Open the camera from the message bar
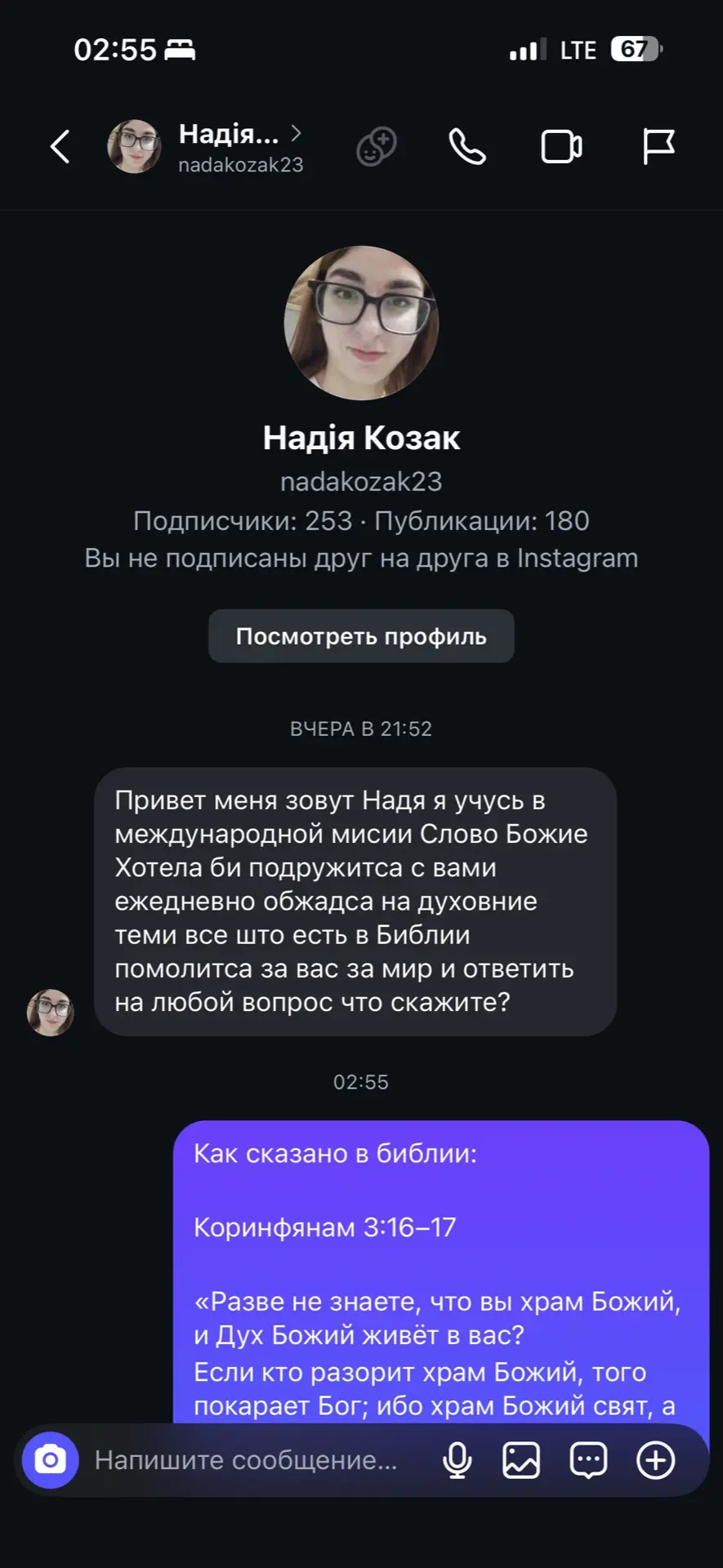 (50, 1459)
